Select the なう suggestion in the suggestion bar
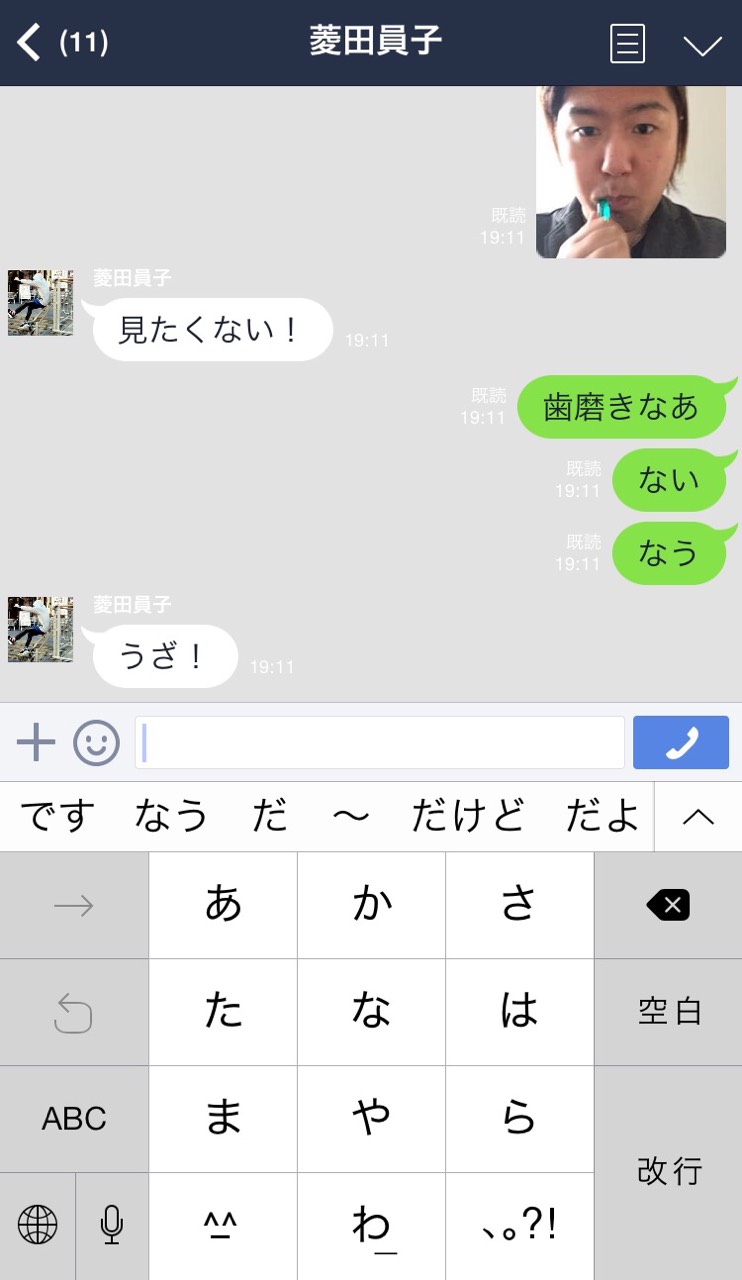Image resolution: width=742 pixels, height=1280 pixels. 171,816
